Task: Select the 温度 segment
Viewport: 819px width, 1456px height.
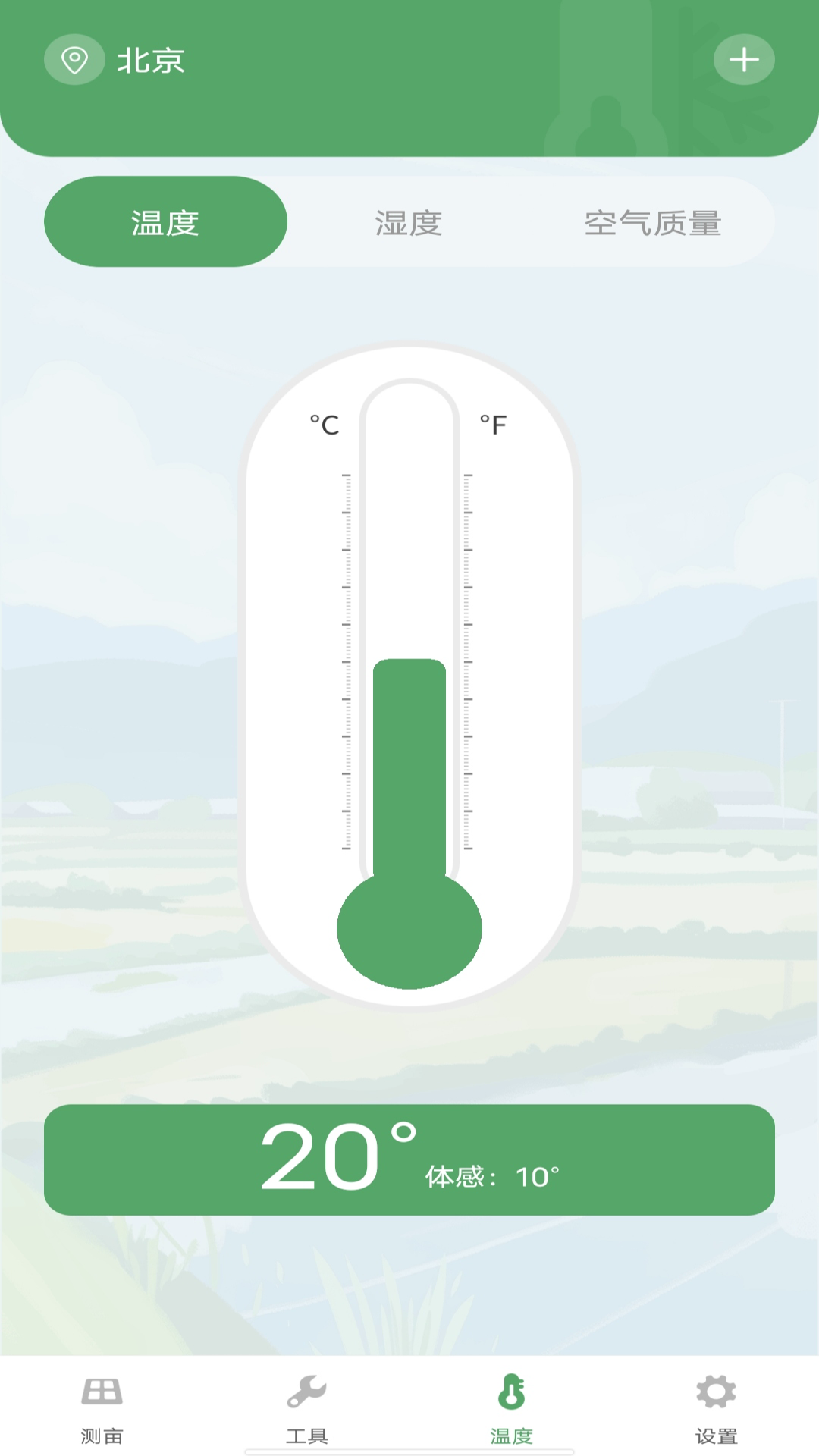Action: tap(165, 222)
